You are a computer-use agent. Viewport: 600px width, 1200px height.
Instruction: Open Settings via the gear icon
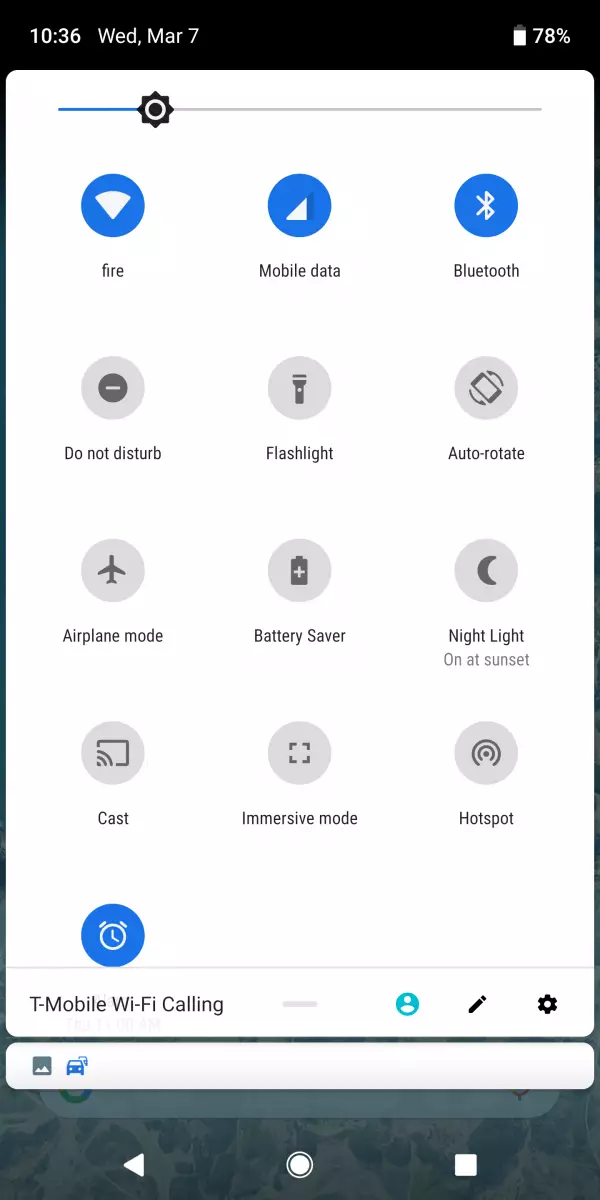[x=547, y=1004]
